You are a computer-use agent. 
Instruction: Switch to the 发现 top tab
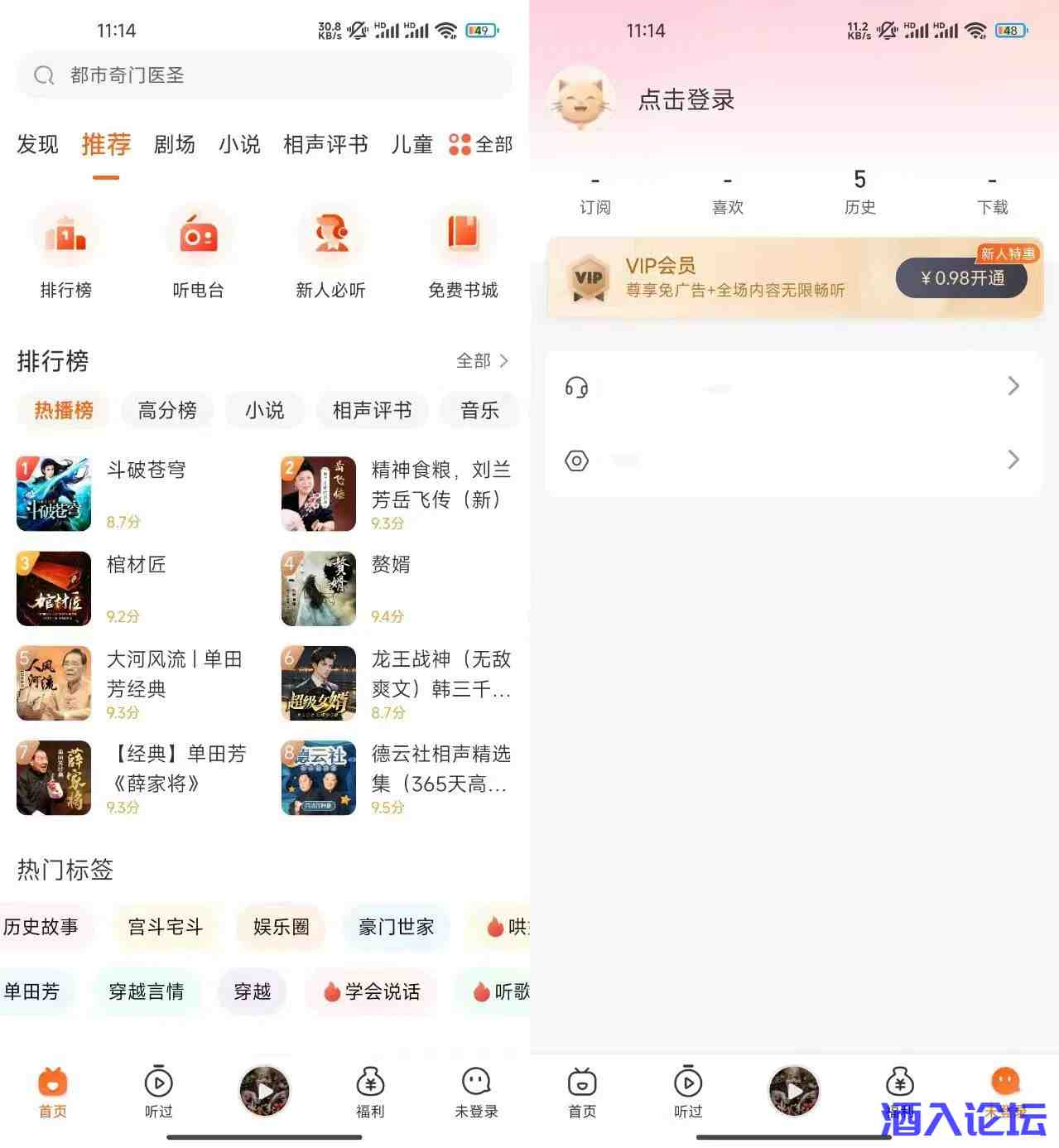coord(37,145)
